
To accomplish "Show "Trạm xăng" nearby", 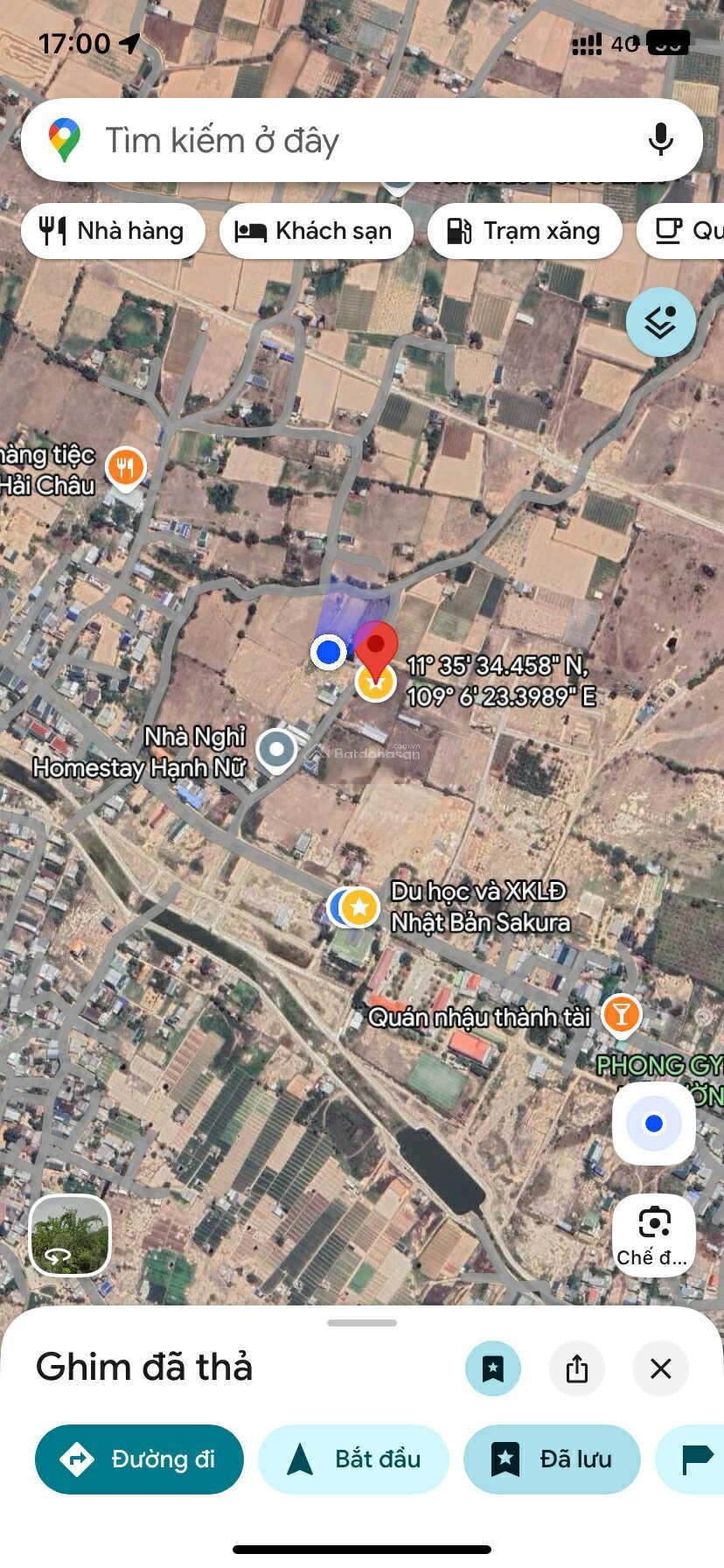I will click(x=525, y=231).
